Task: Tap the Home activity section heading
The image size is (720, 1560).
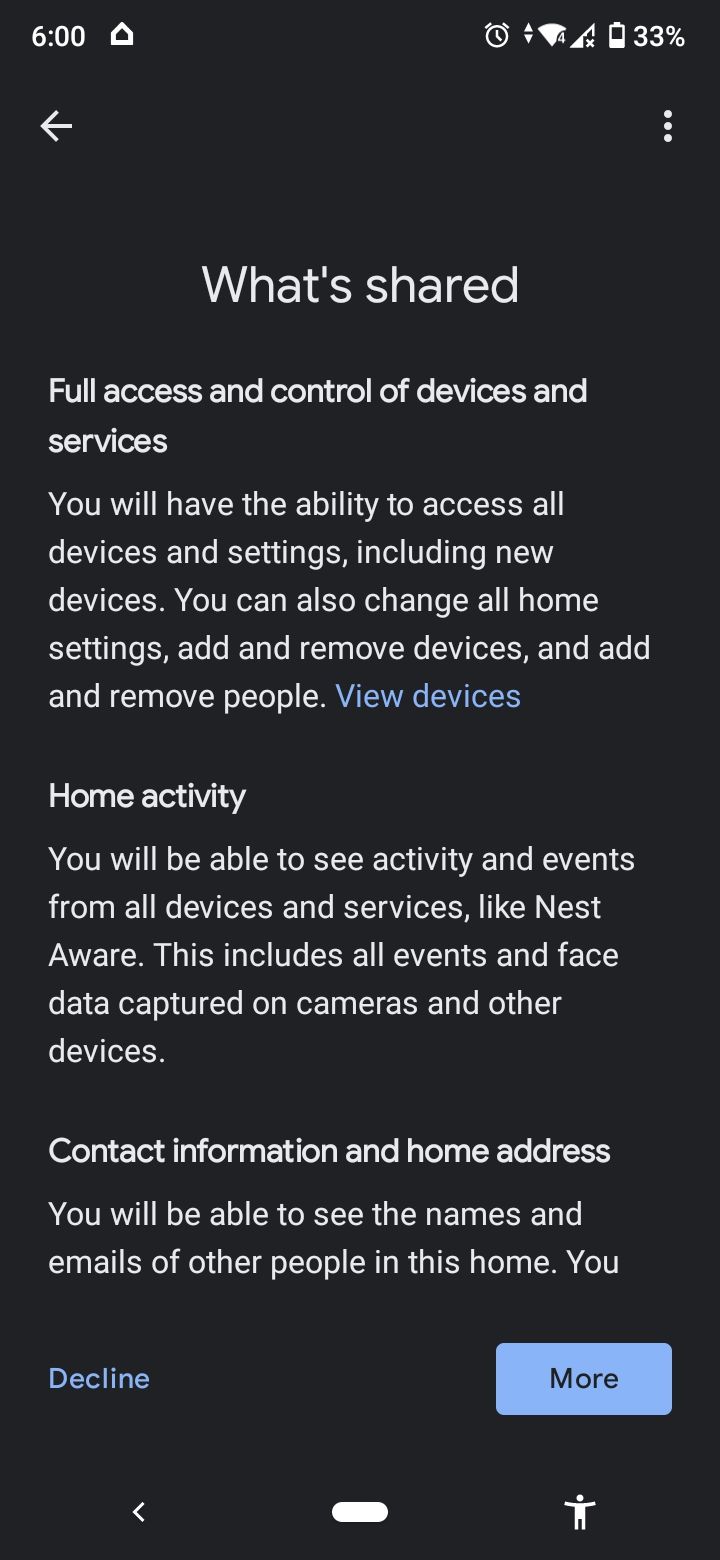Action: pyautogui.click(x=147, y=796)
